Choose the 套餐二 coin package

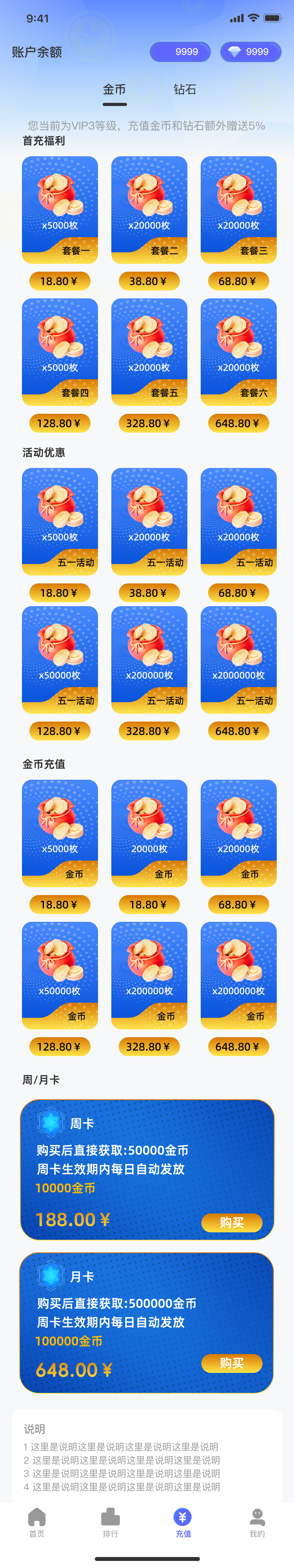click(x=149, y=210)
